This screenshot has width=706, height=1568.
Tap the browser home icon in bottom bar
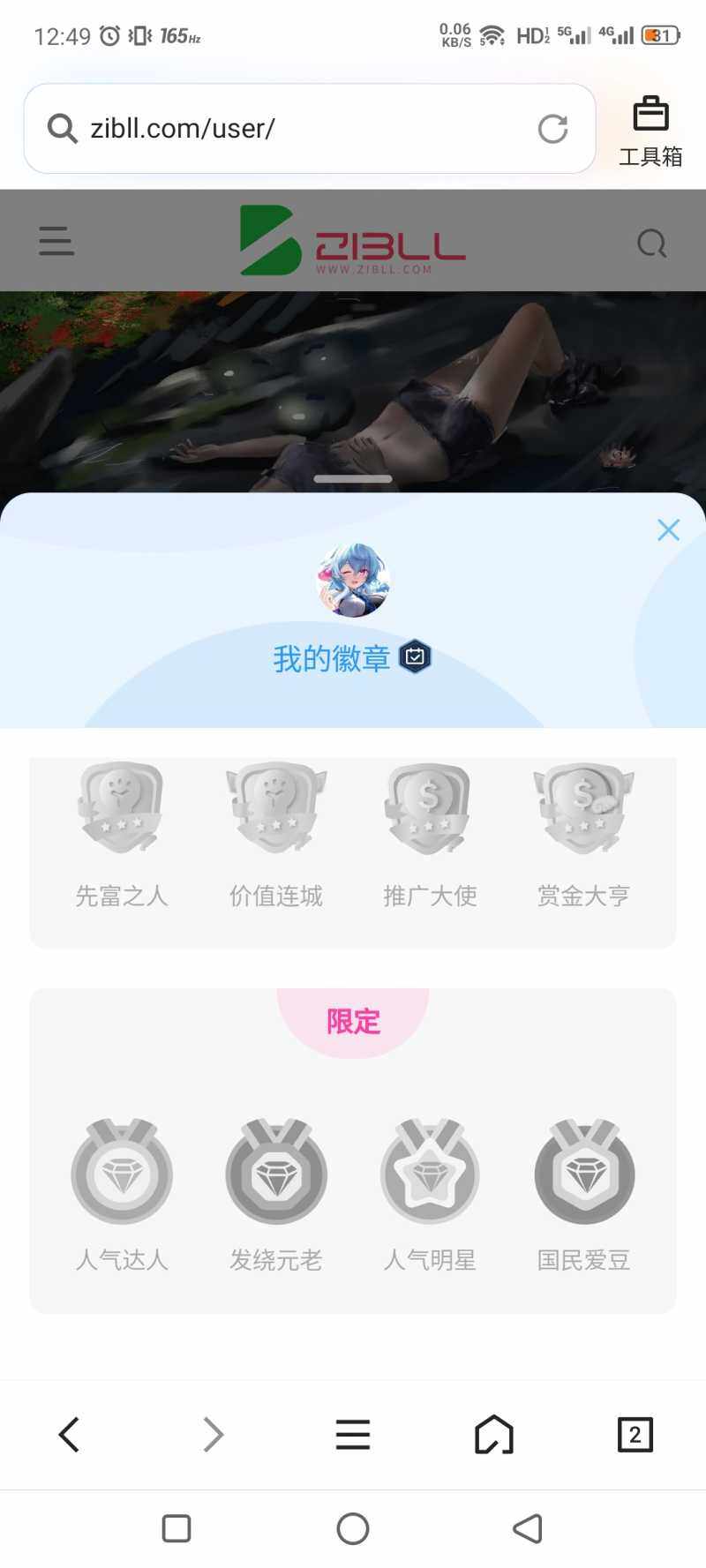point(493,1435)
